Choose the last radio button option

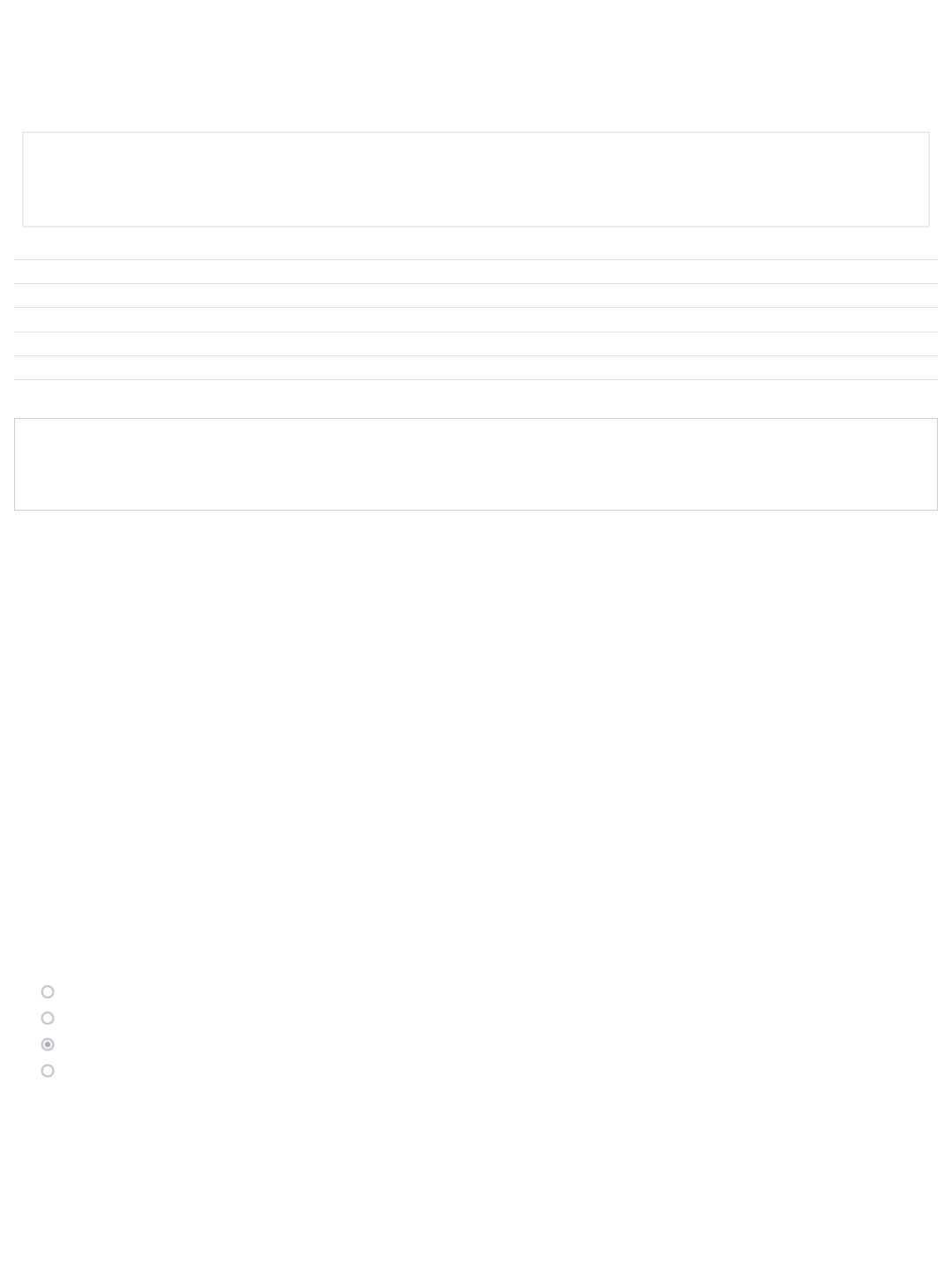[x=48, y=1071]
